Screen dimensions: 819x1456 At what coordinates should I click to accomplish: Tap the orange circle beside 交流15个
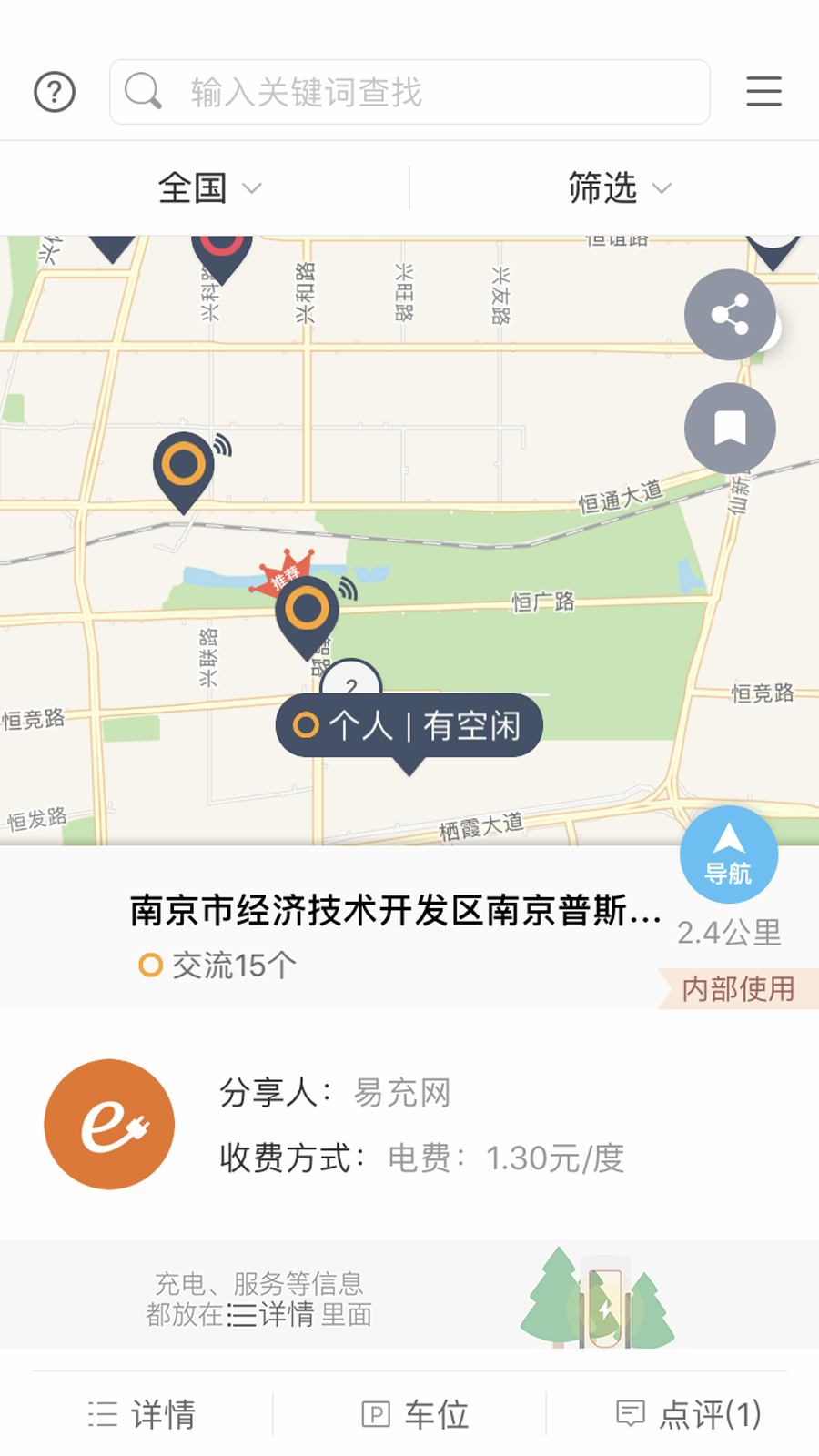149,966
